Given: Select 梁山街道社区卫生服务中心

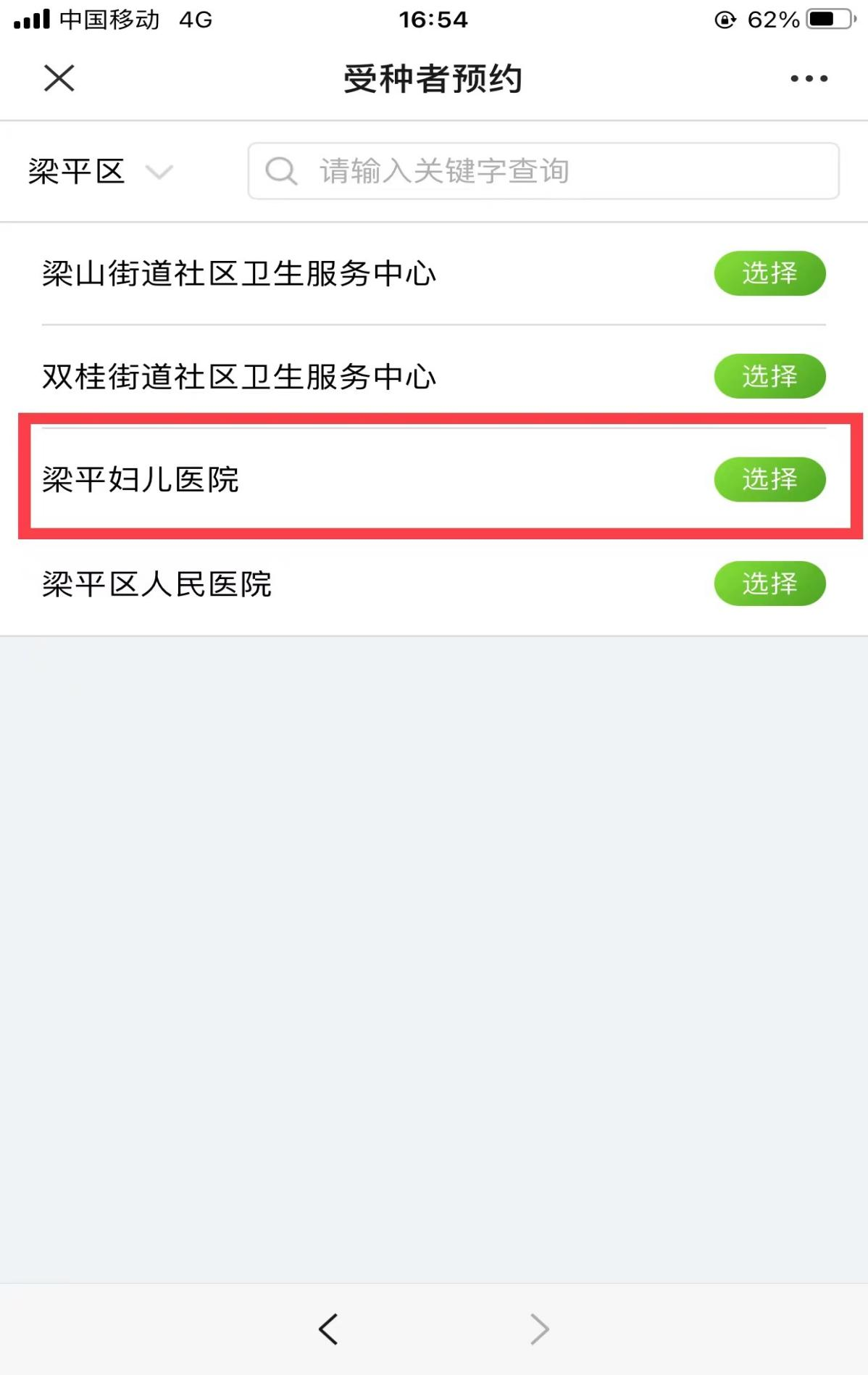Looking at the screenshot, I should 769,273.
